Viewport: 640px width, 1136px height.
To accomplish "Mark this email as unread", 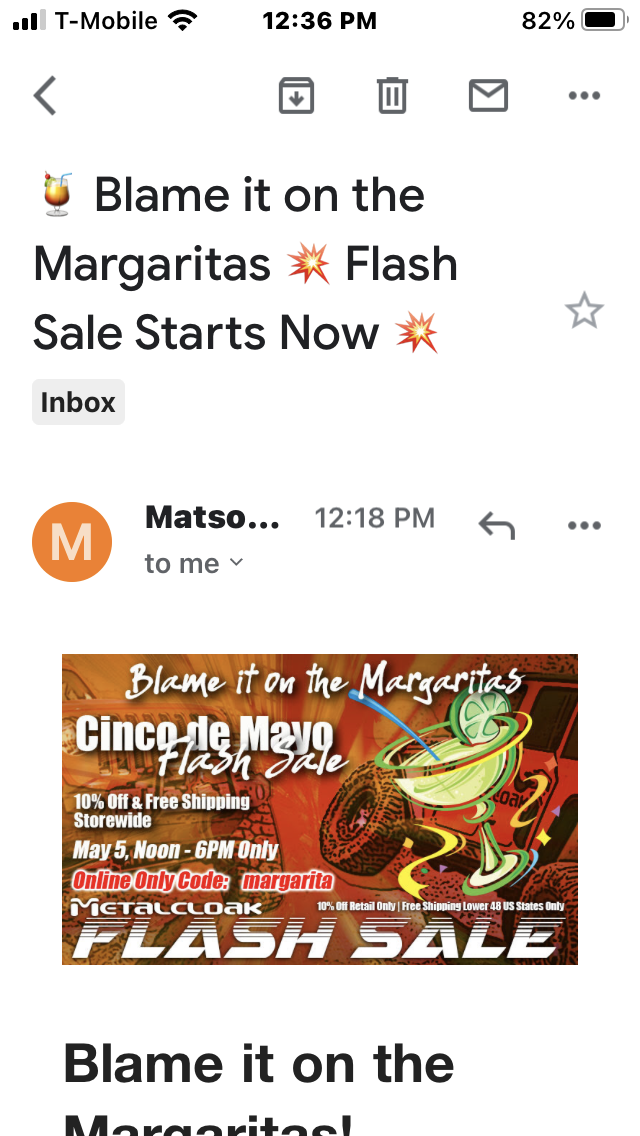I will tap(488, 96).
